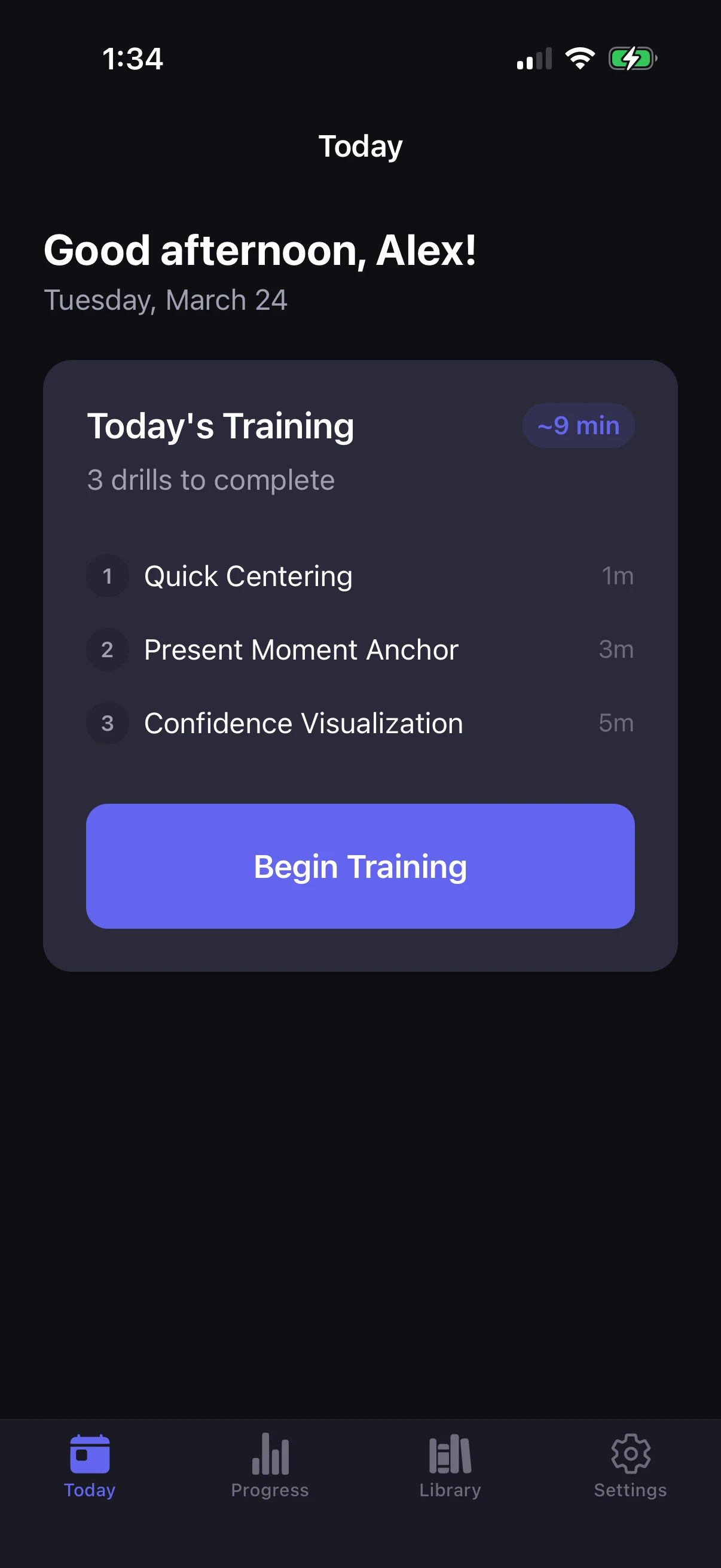Open the Quick Centering drill
This screenshot has width=721, height=1568.
(248, 576)
